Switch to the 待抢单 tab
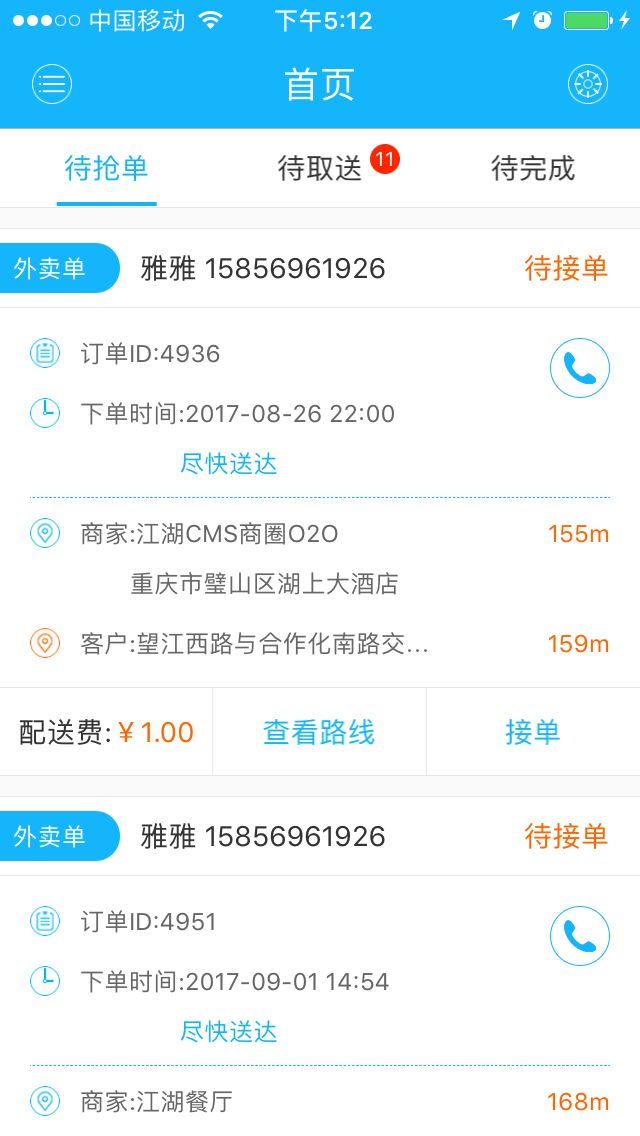 click(x=106, y=168)
